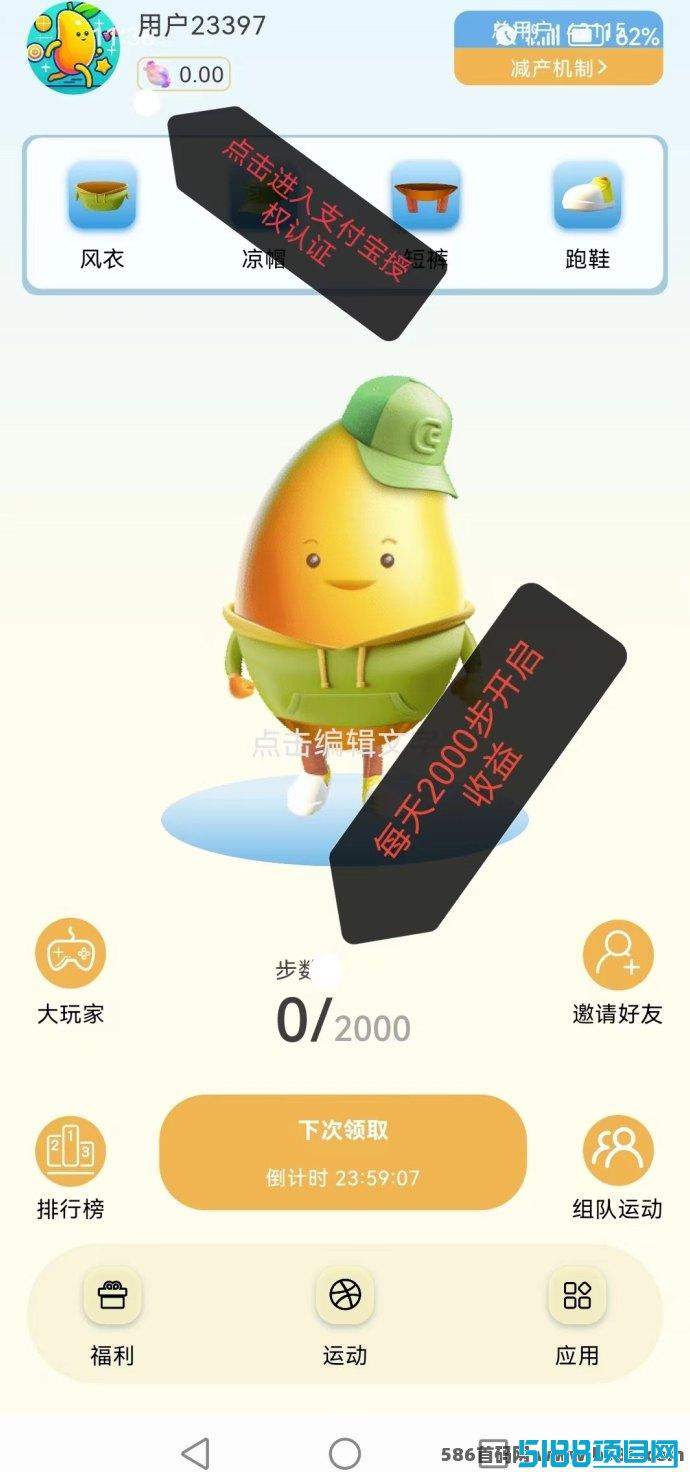This screenshot has height=1472, width=690.
Task: Go to the system home screen
Action: (x=345, y=1451)
